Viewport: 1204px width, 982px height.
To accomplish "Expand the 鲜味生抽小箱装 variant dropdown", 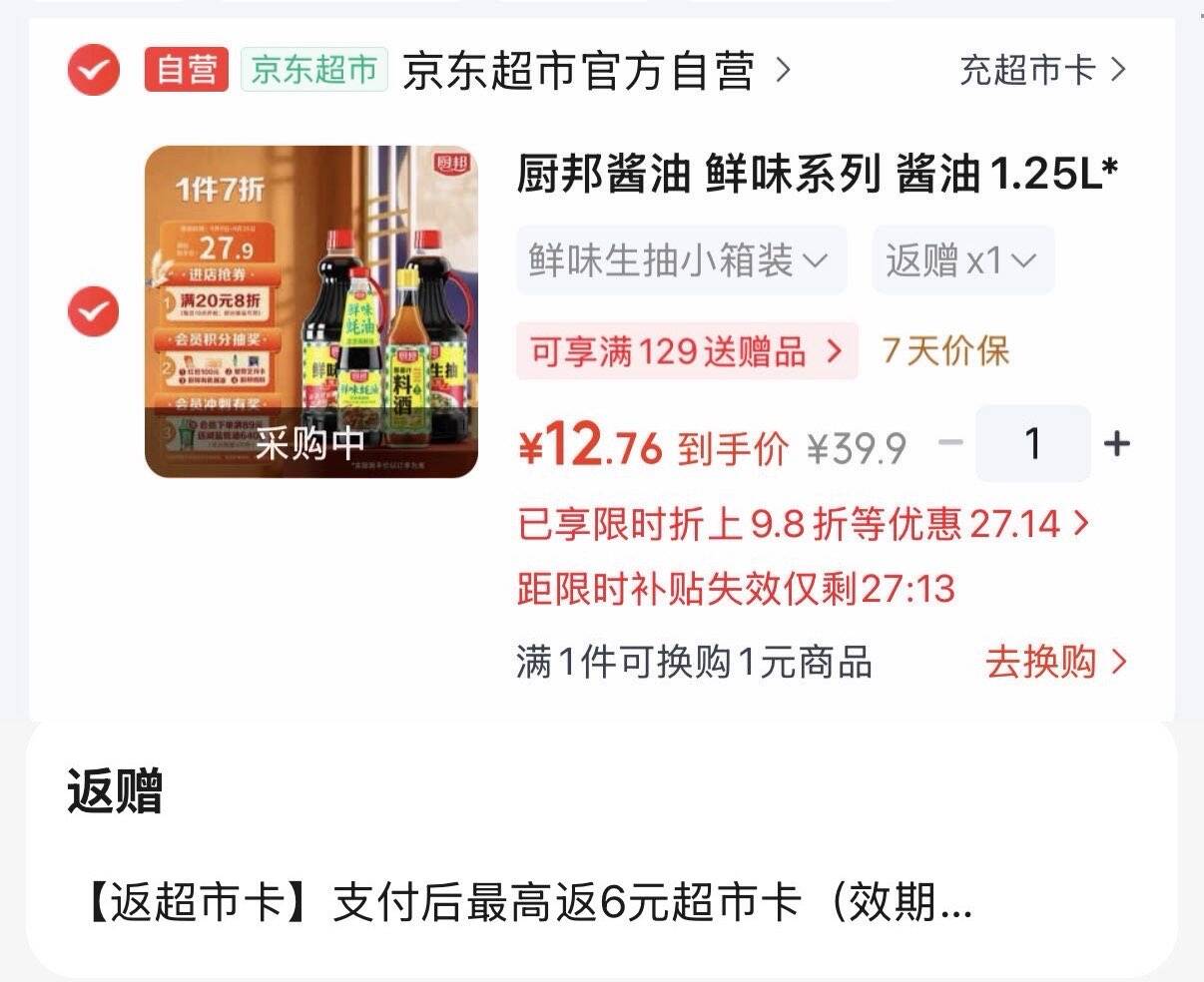I will tap(681, 260).
